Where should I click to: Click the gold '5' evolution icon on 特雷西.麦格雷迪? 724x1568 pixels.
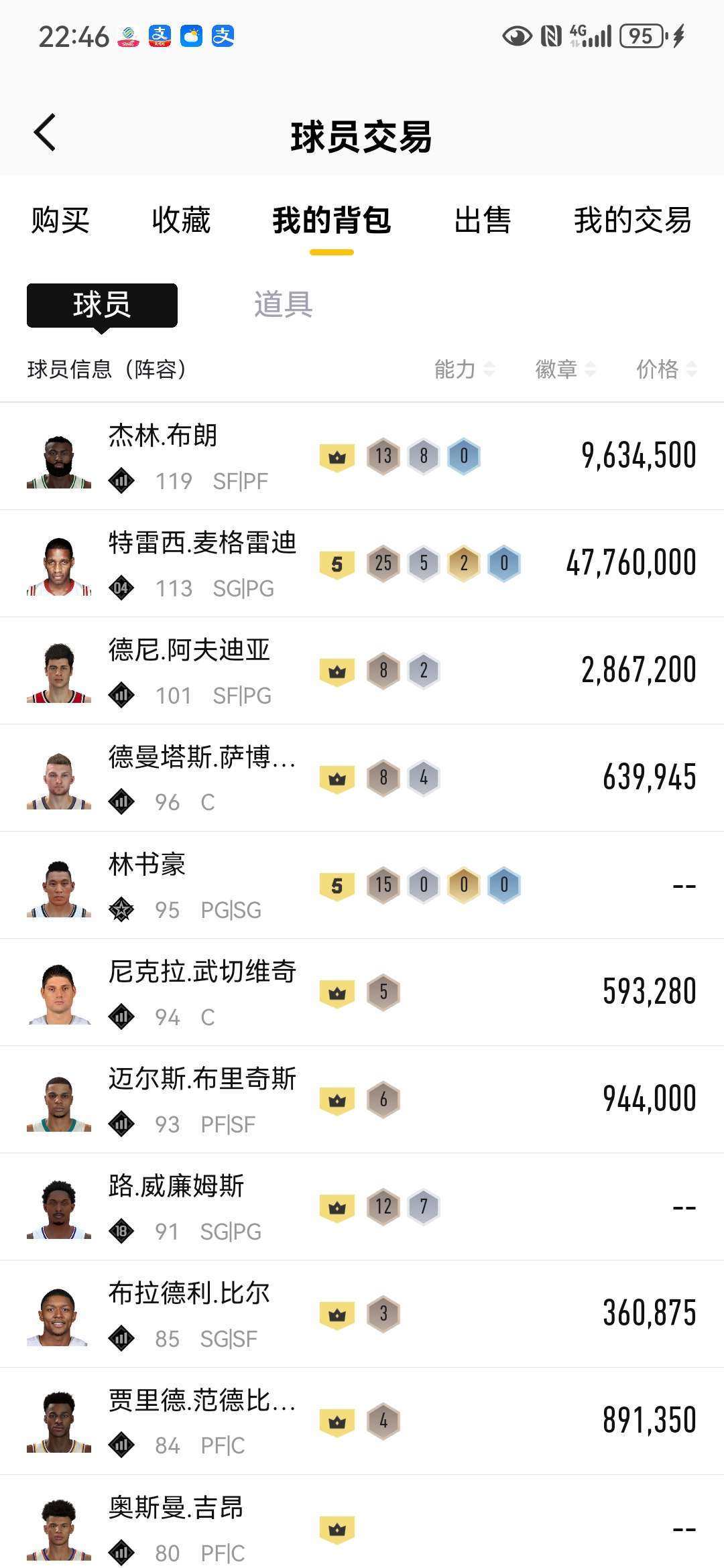[339, 563]
